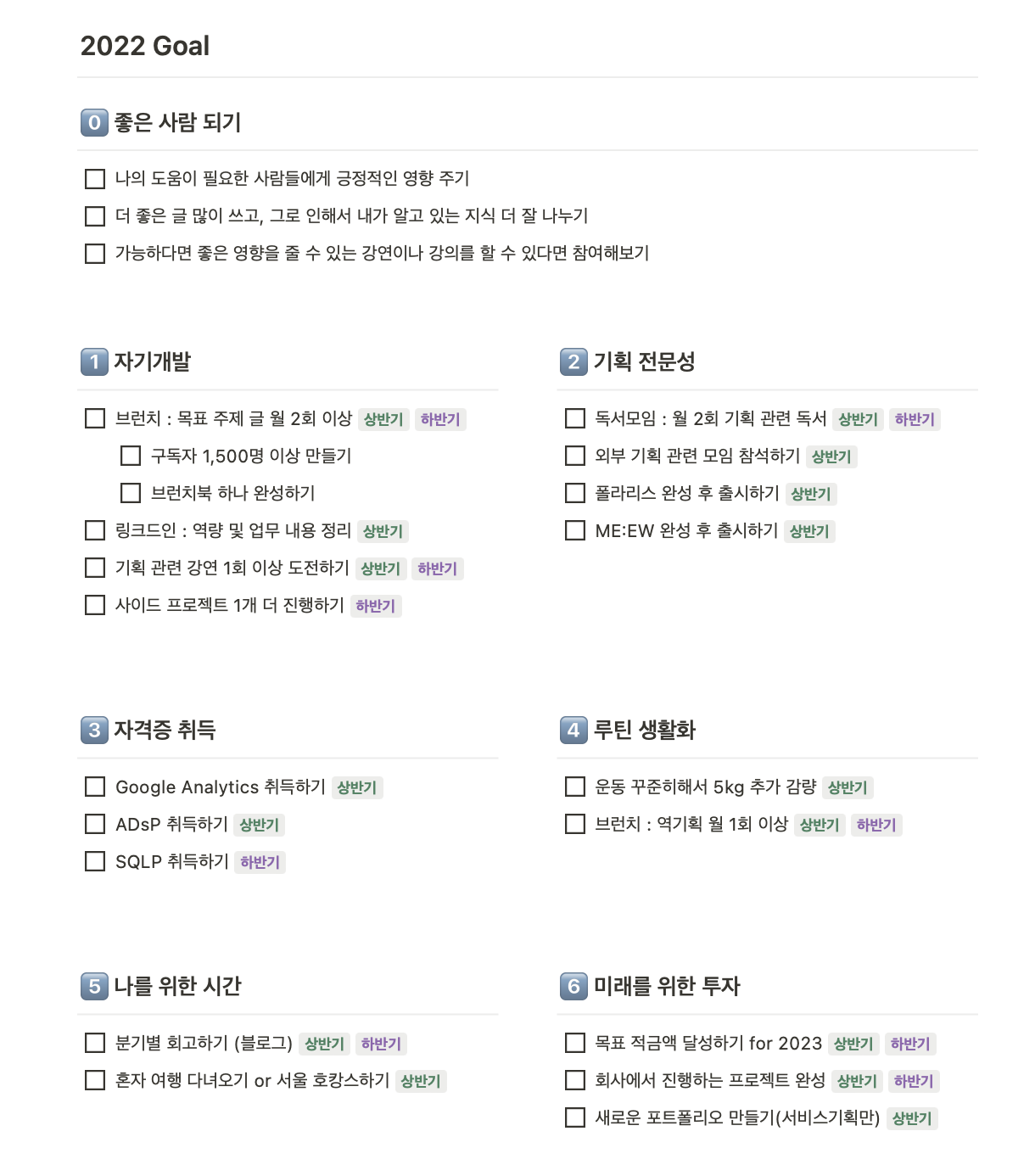Check the 브런치북 하나 완성하기 checkbox
Image resolution: width=1035 pixels, height=1176 pixels.
pyautogui.click(x=129, y=493)
